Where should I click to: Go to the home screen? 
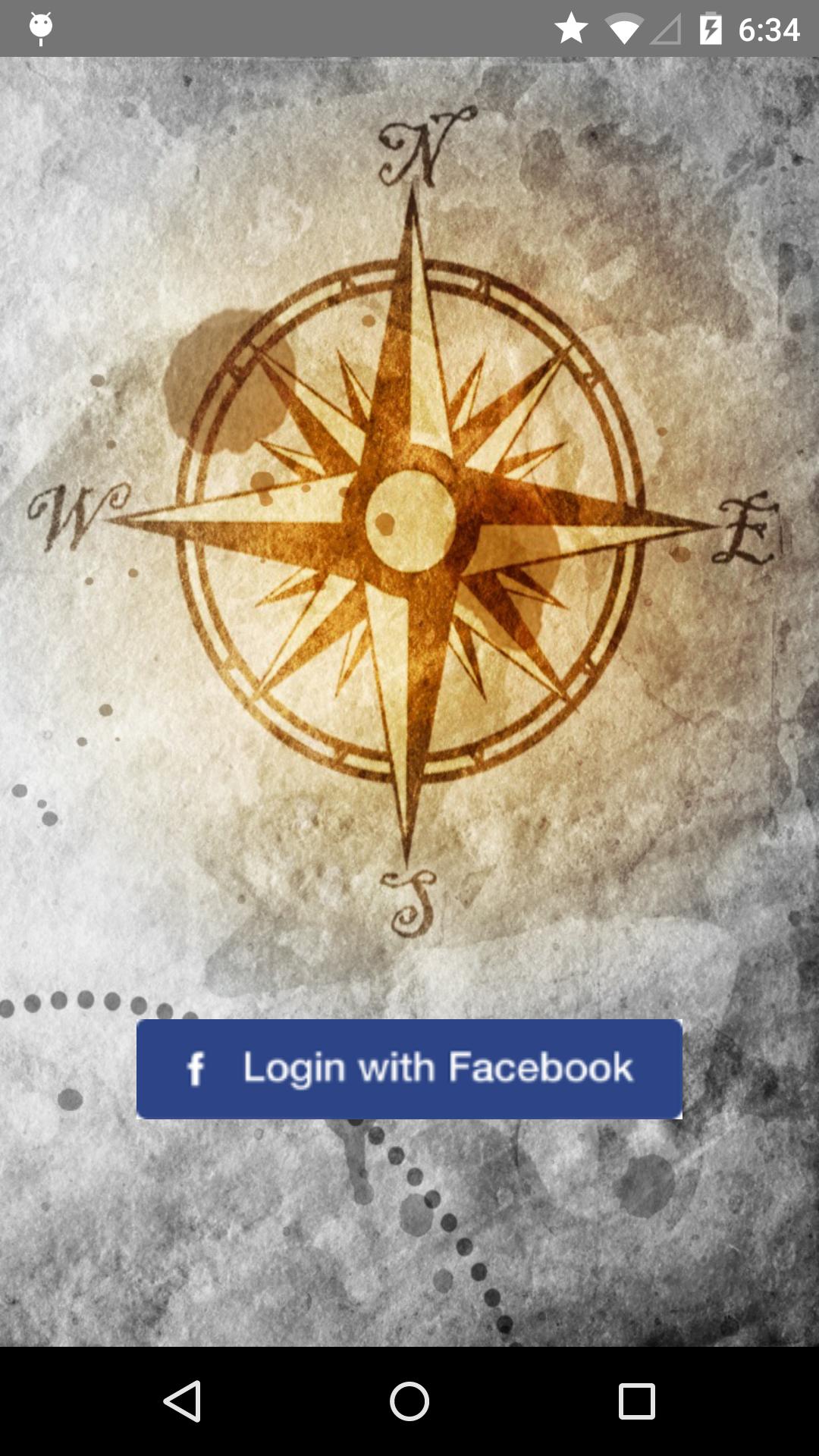coord(409,1401)
